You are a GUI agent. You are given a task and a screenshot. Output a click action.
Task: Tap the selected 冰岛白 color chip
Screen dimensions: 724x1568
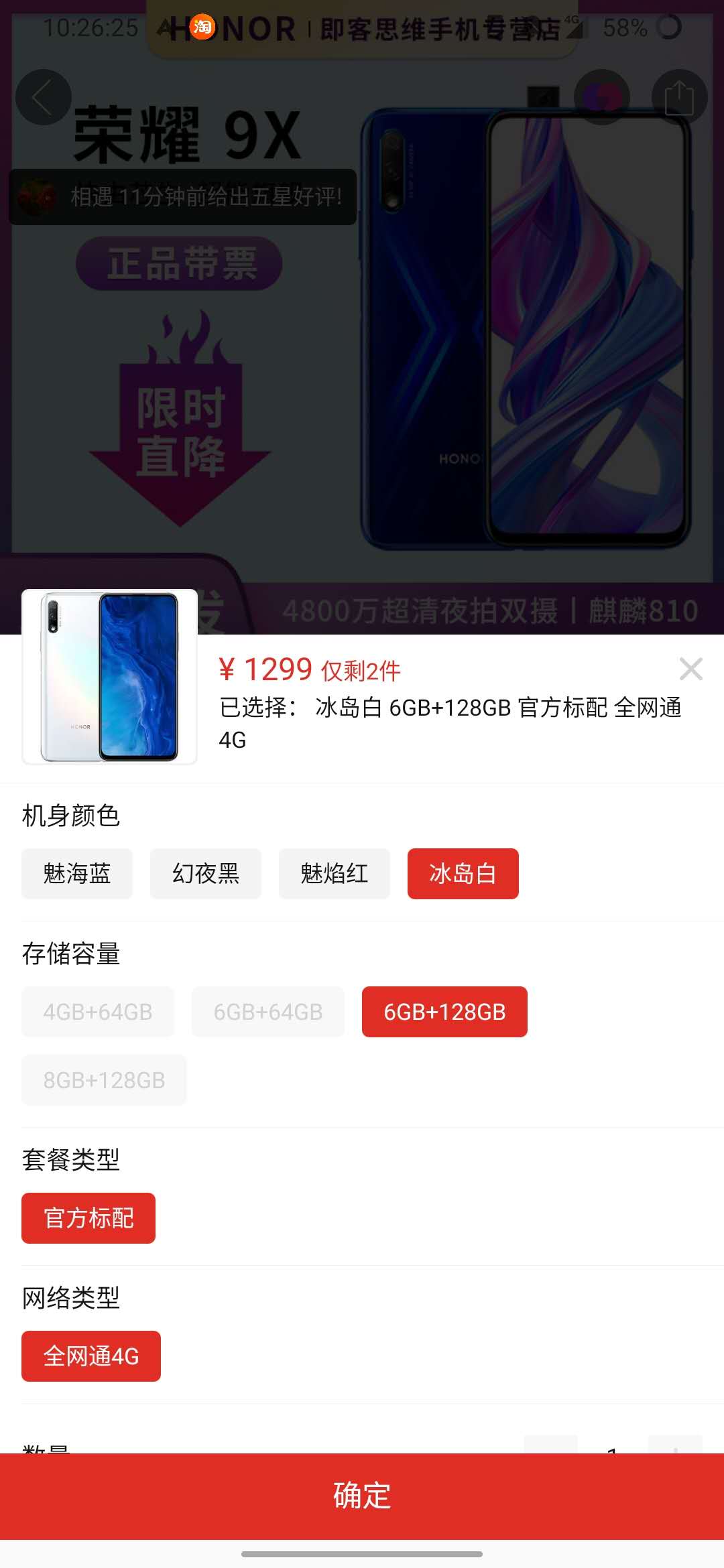(x=463, y=874)
